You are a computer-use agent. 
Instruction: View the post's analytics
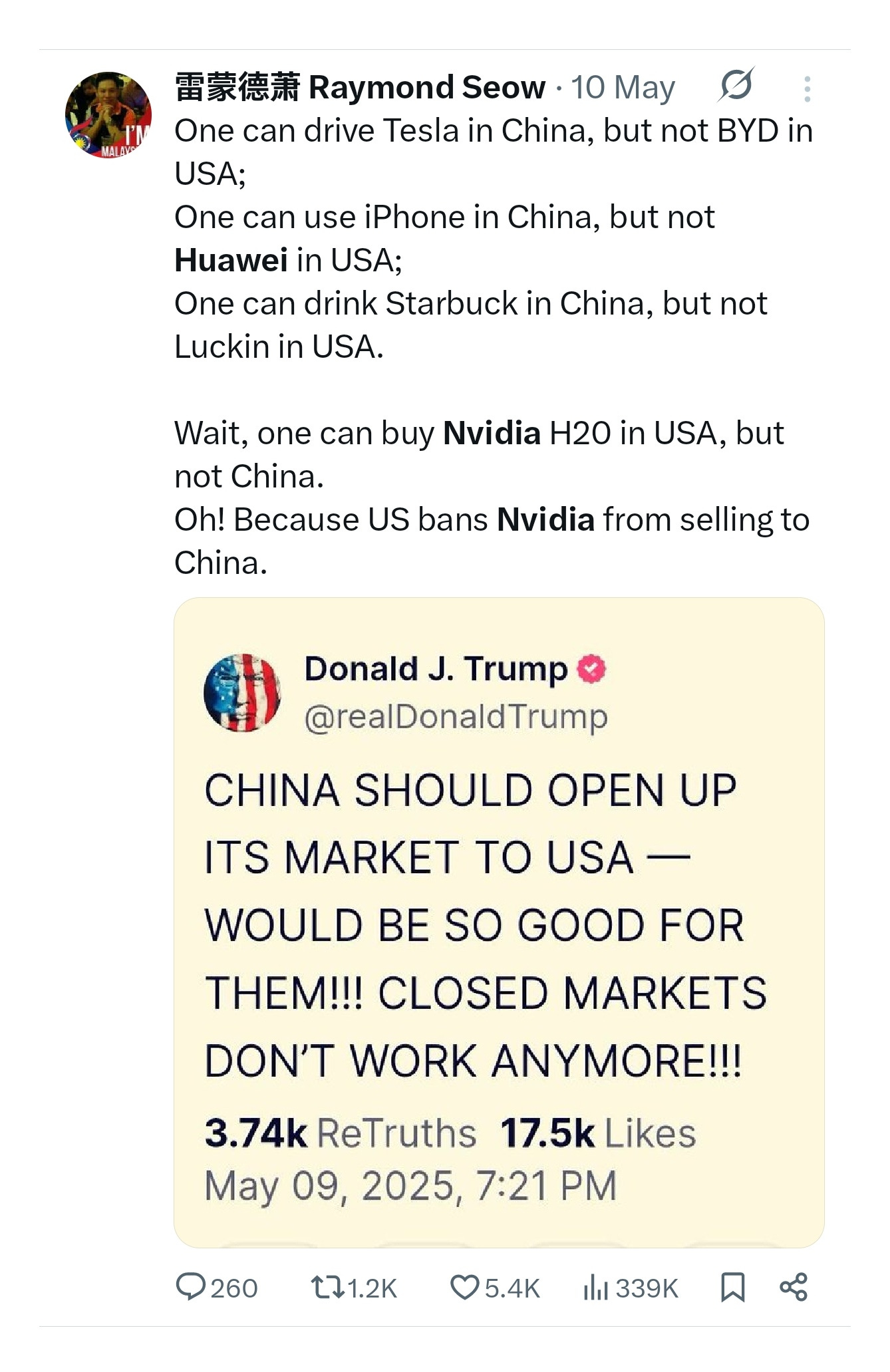coord(595,1288)
